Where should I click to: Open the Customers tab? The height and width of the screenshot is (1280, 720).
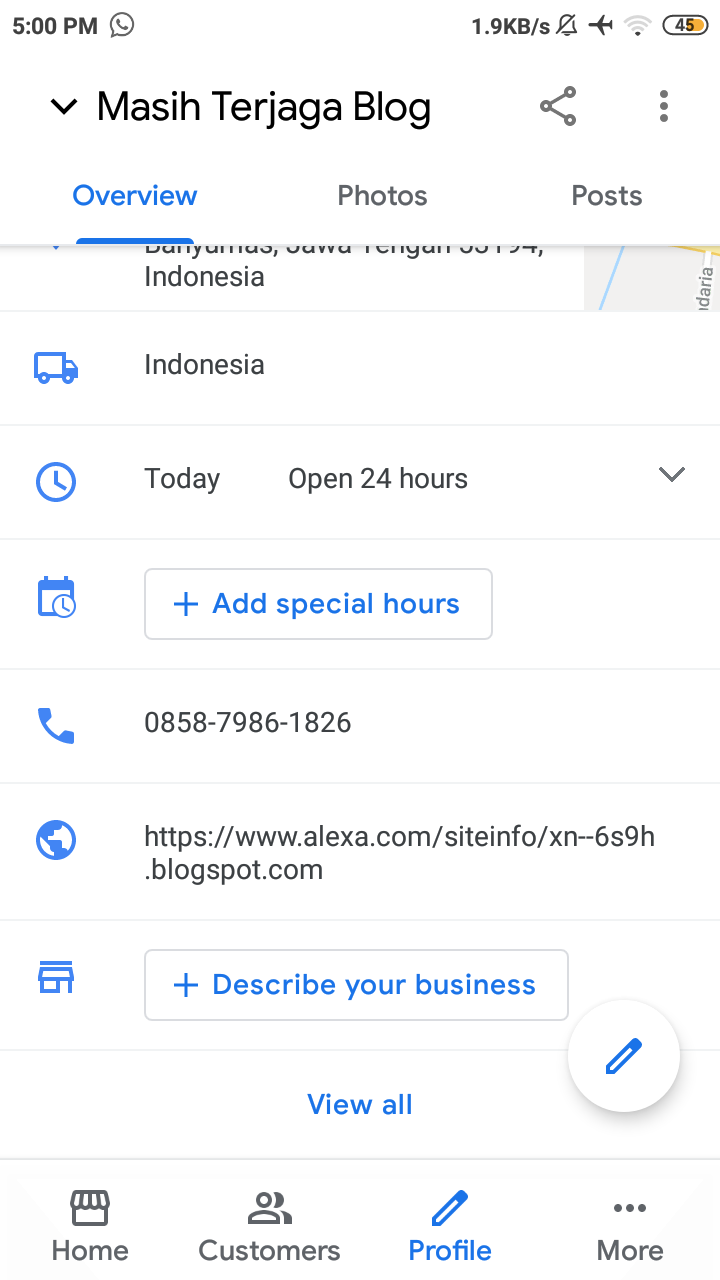click(269, 1226)
